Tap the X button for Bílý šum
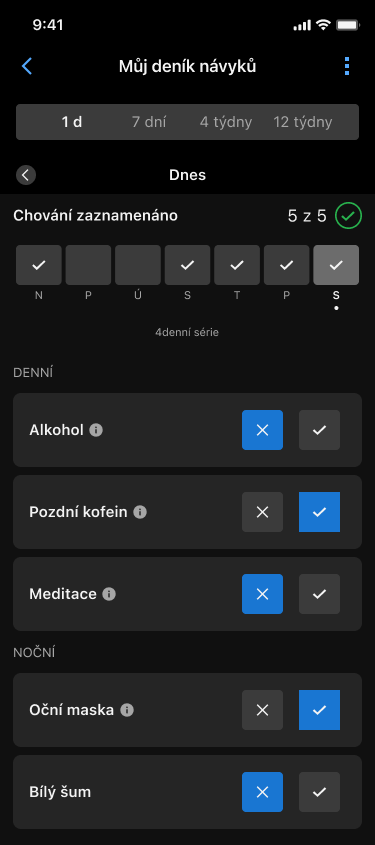The width and height of the screenshot is (375, 845). (262, 792)
